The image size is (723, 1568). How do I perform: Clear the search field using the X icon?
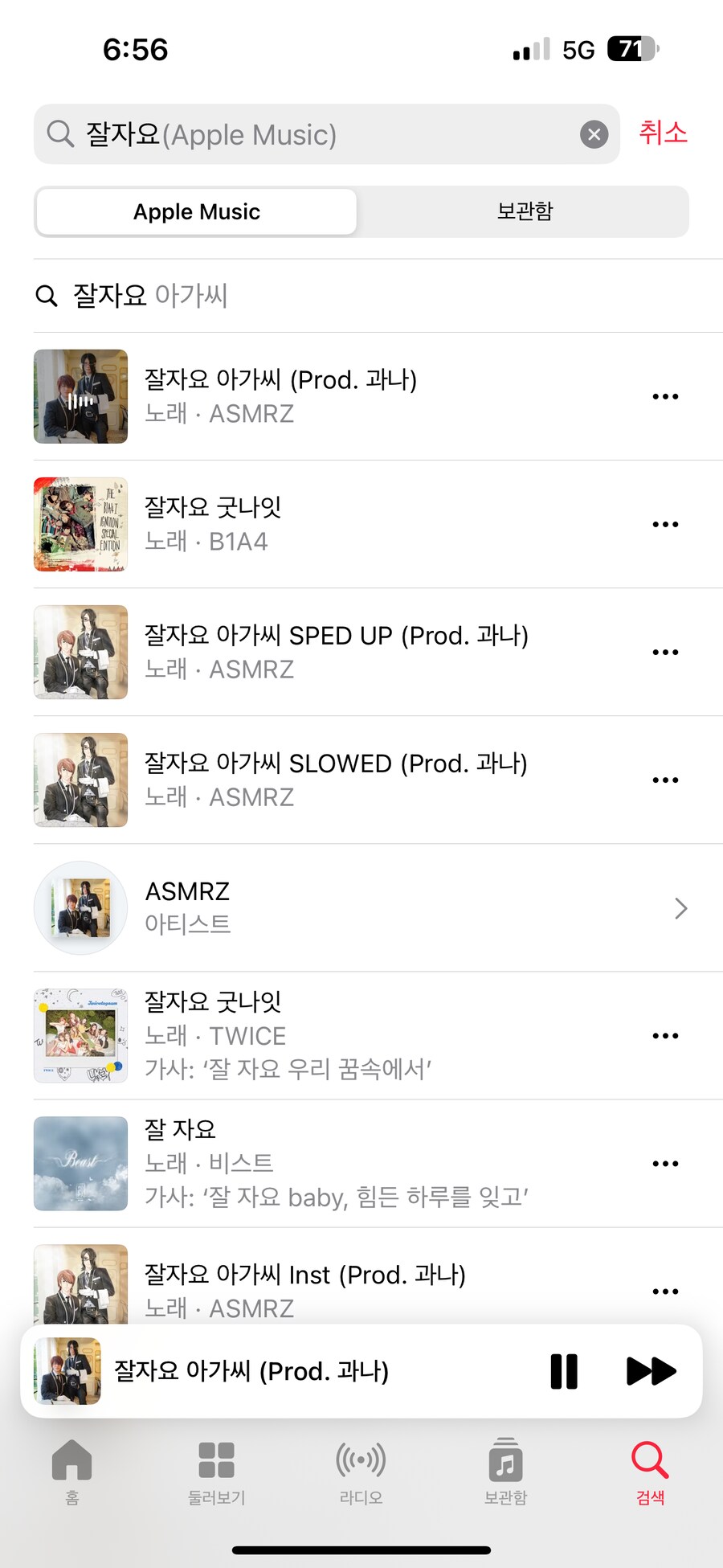coord(594,134)
